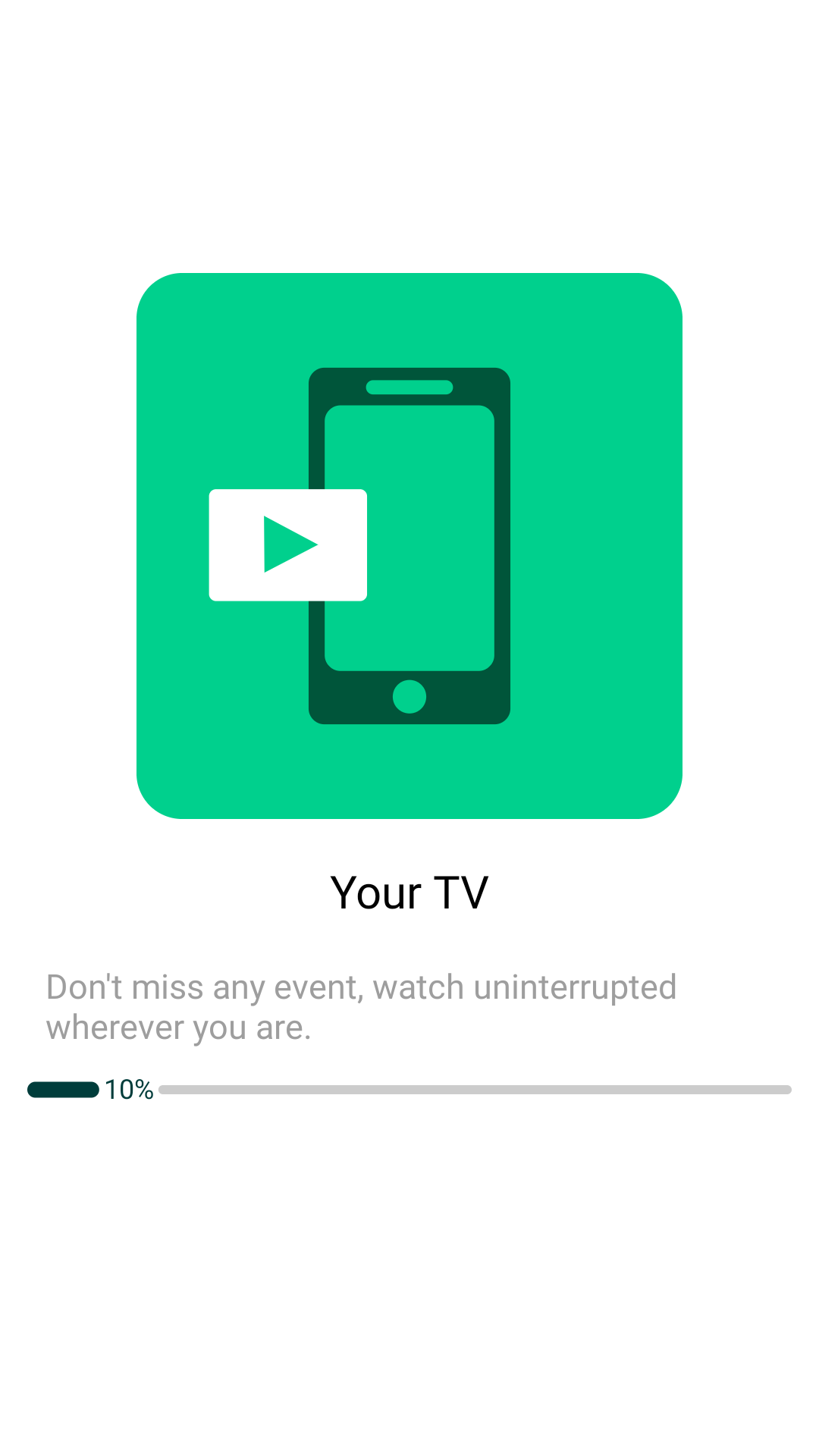Click the video thumbnail overlay on the phone

click(x=288, y=545)
